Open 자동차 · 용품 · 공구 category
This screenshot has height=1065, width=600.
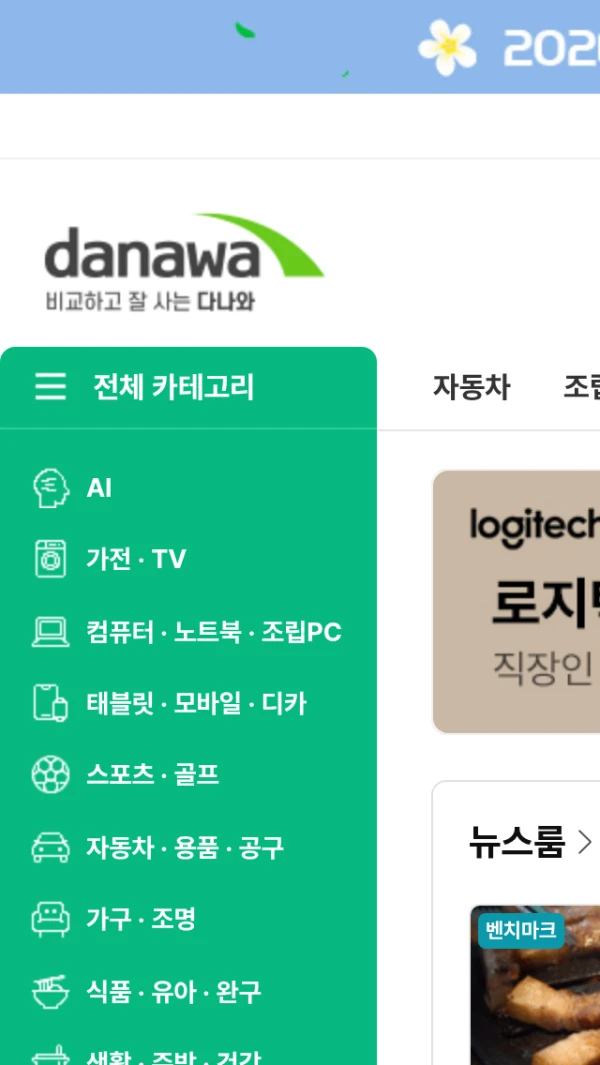coord(184,848)
